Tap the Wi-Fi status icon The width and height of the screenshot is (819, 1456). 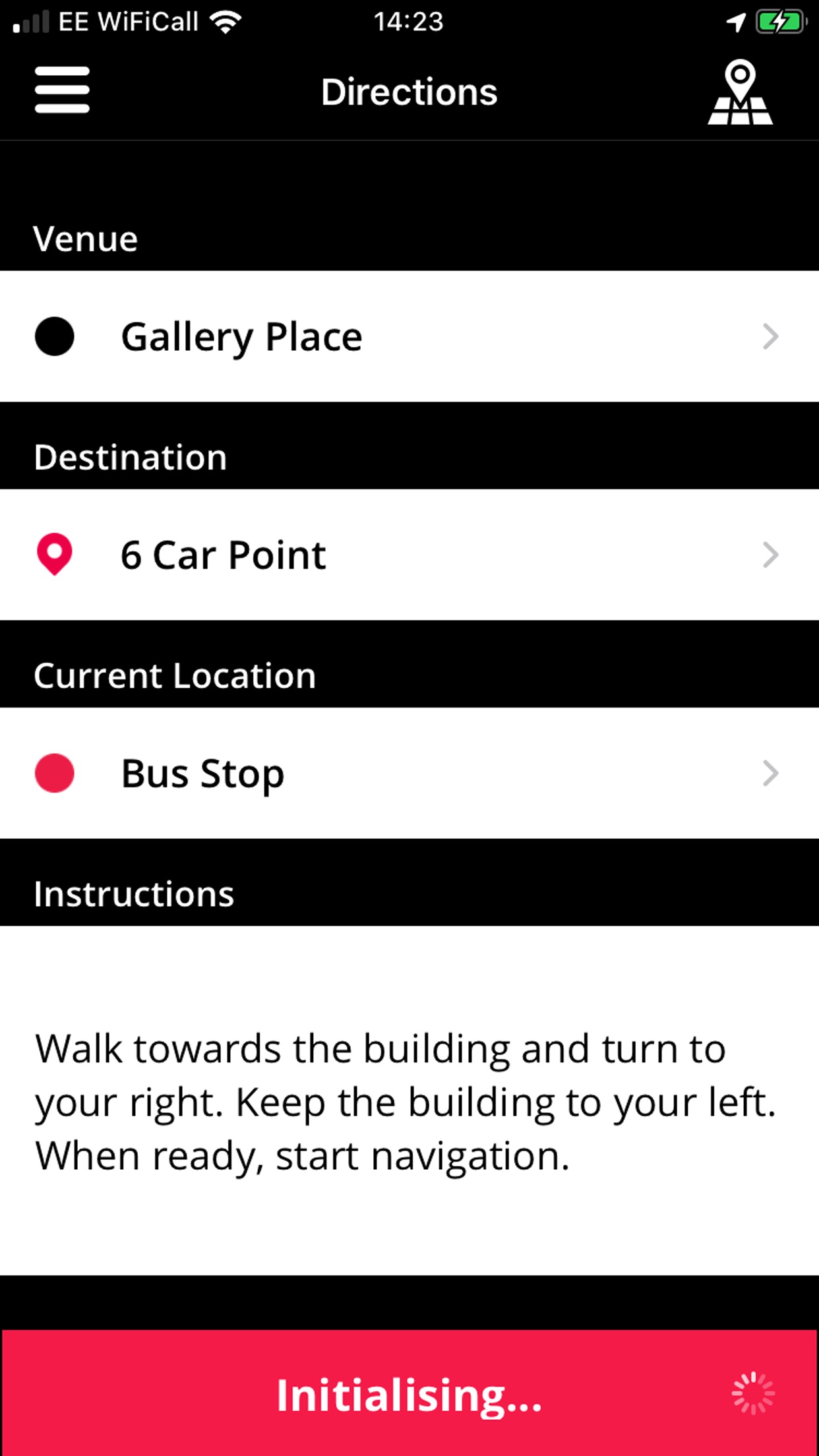224,22
